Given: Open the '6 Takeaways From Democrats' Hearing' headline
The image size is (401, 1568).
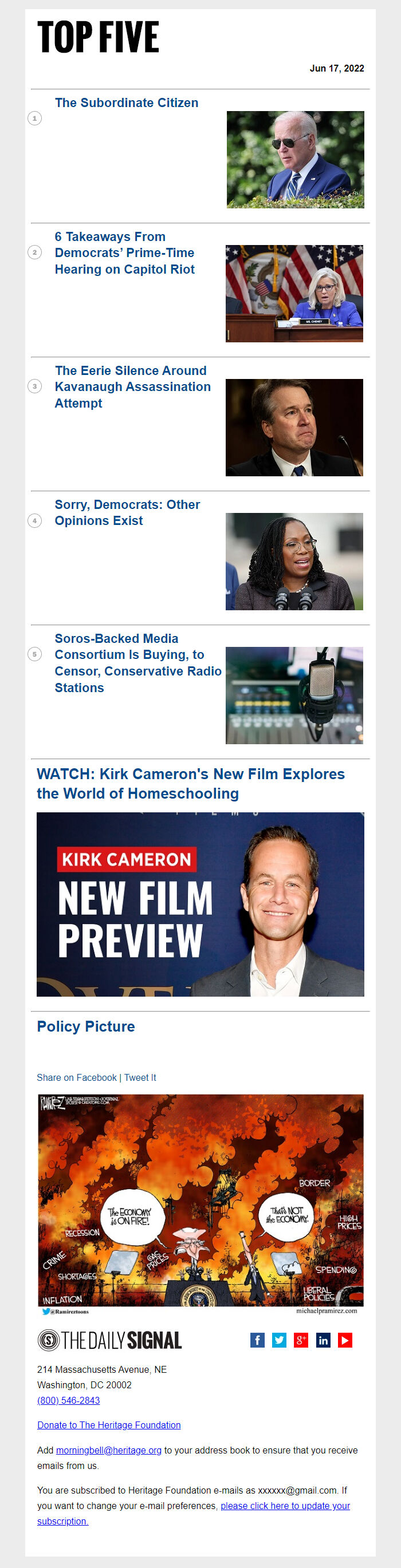Looking at the screenshot, I should click(x=124, y=252).
